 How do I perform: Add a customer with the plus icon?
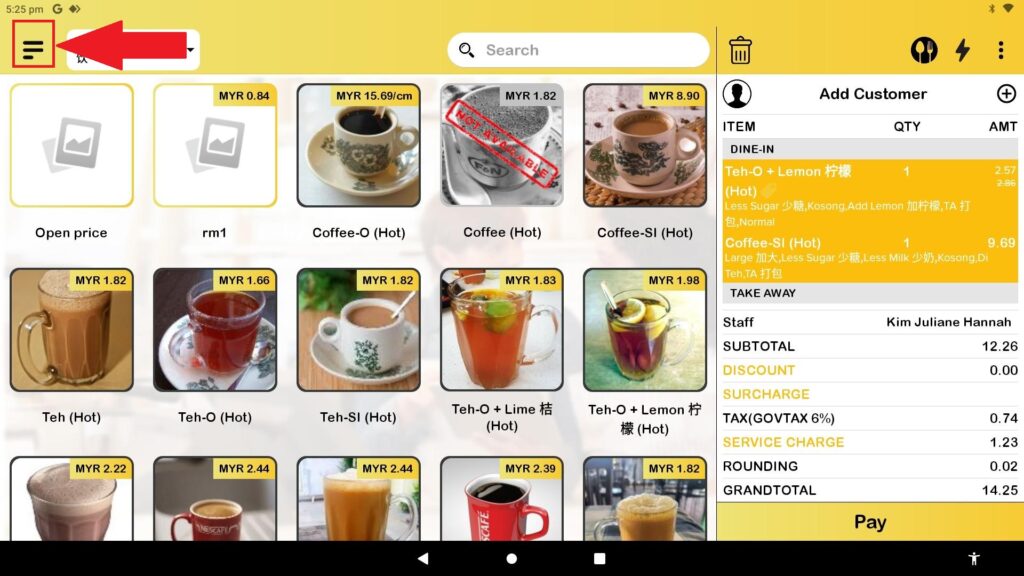1006,94
